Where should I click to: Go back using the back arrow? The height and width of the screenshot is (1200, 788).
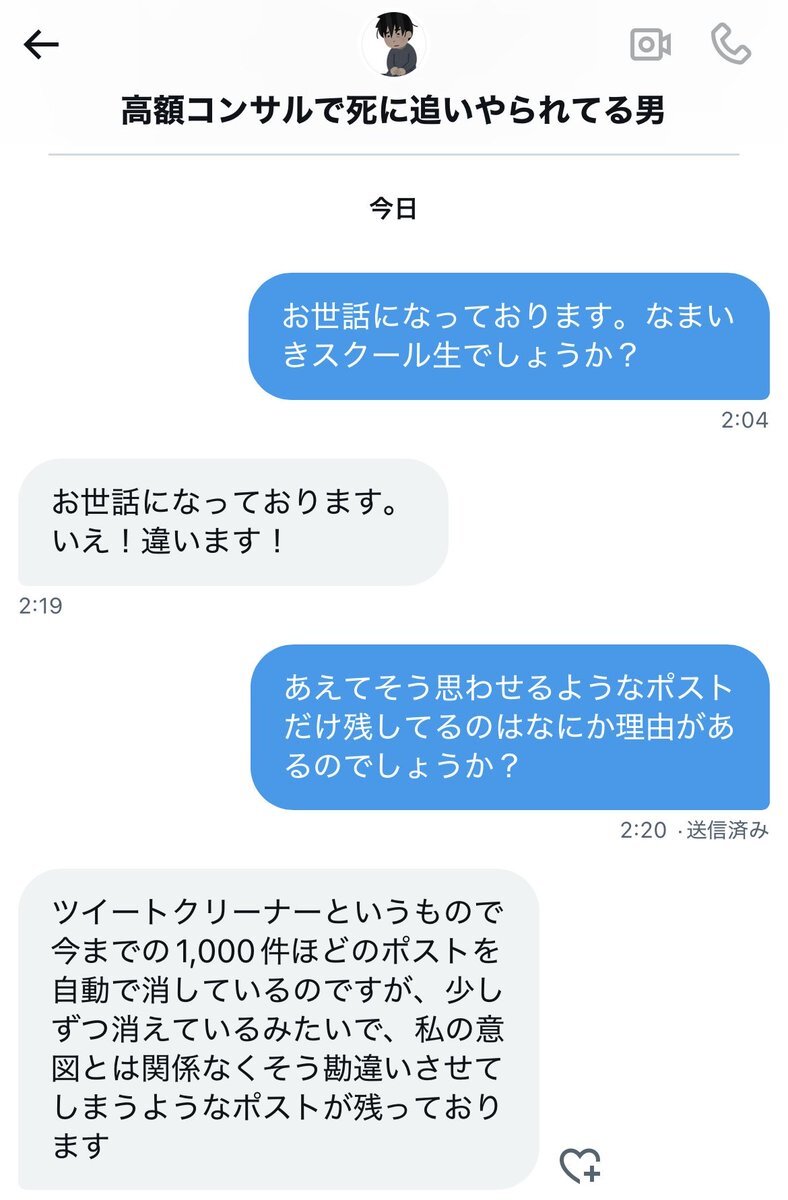tap(41, 44)
